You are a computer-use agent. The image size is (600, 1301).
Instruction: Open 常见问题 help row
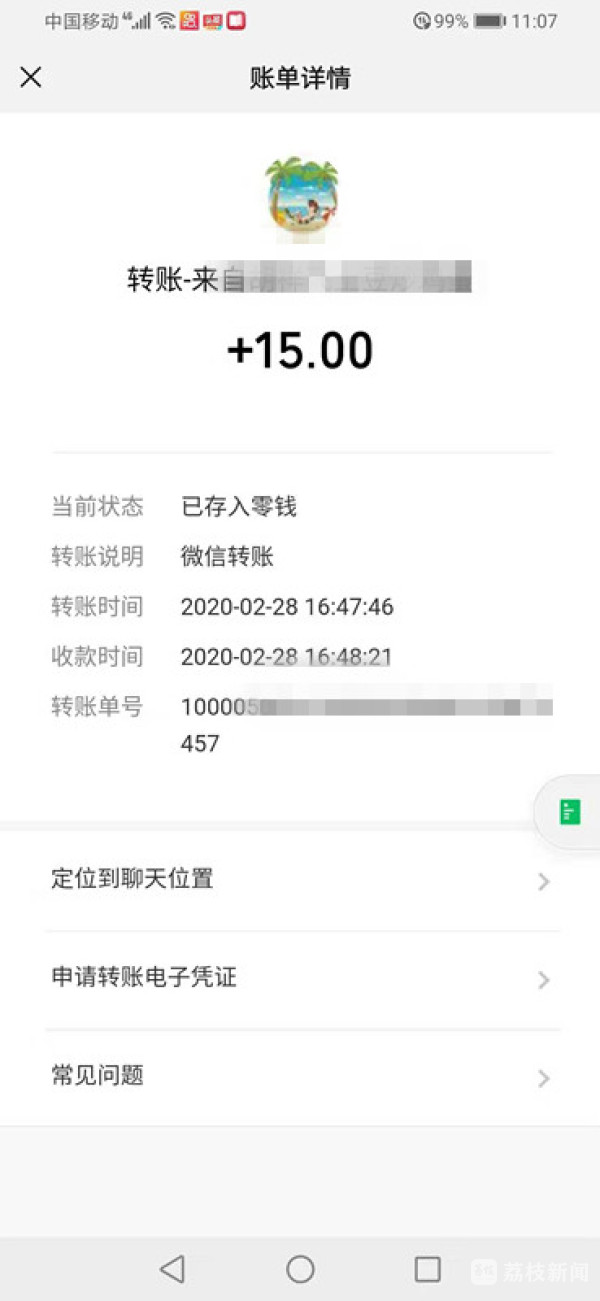point(300,1077)
